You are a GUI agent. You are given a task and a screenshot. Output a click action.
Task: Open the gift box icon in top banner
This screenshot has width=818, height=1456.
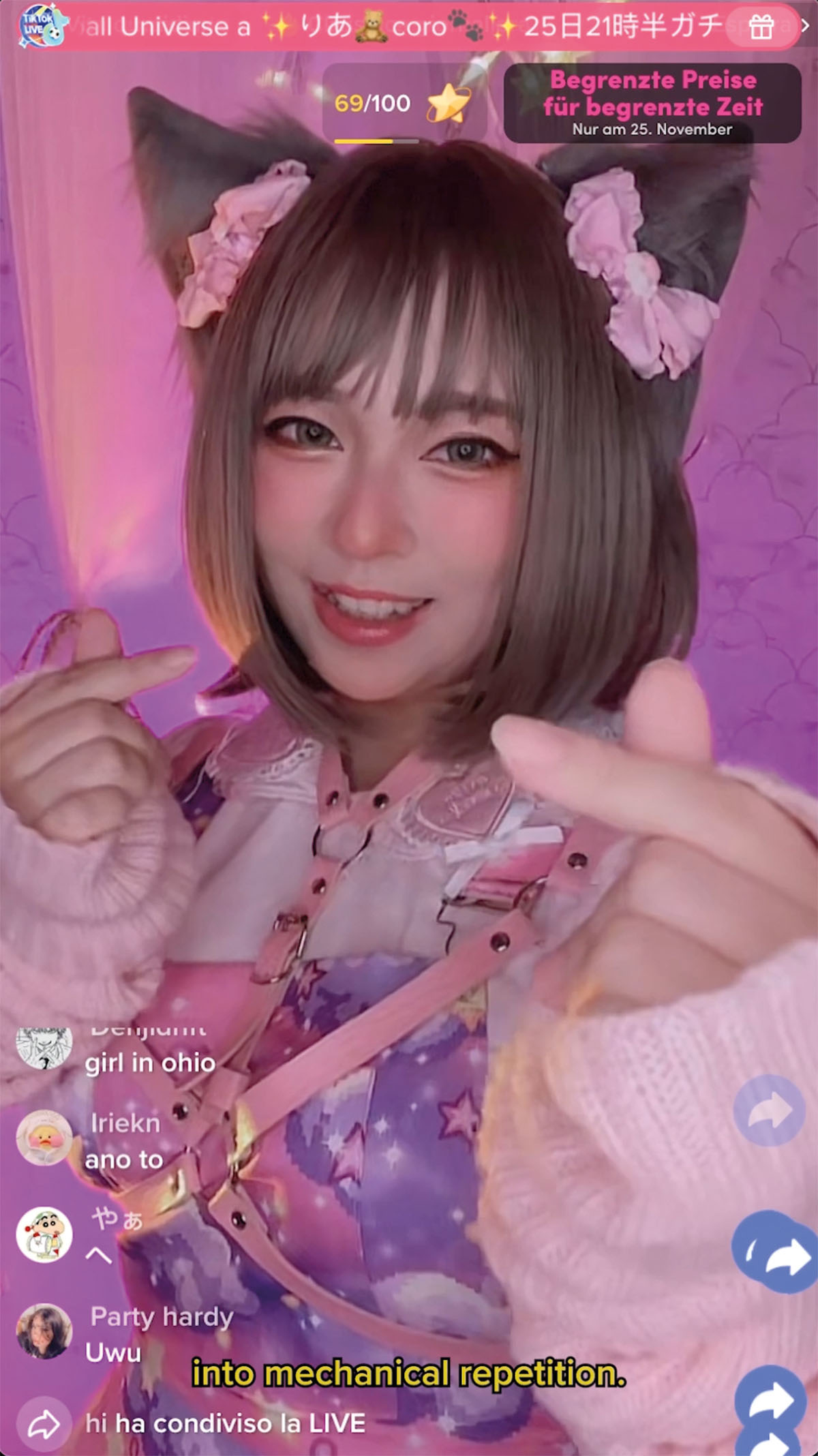point(761,27)
